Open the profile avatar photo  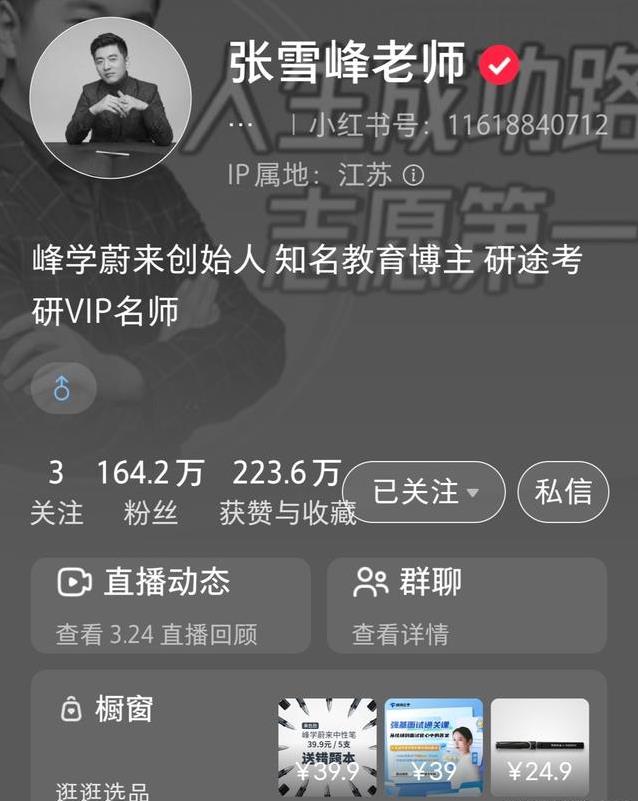pos(111,97)
